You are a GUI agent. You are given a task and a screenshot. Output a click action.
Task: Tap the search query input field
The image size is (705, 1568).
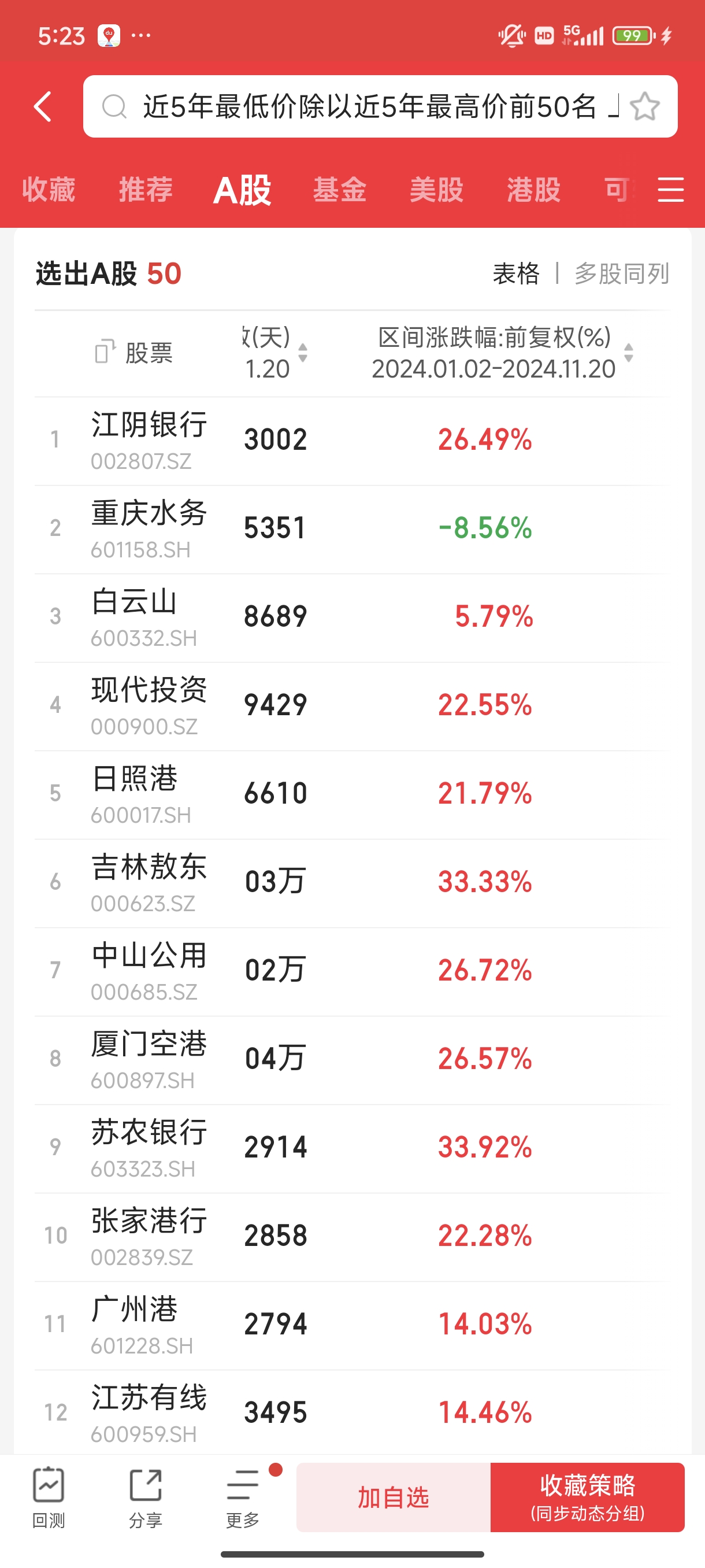365,107
